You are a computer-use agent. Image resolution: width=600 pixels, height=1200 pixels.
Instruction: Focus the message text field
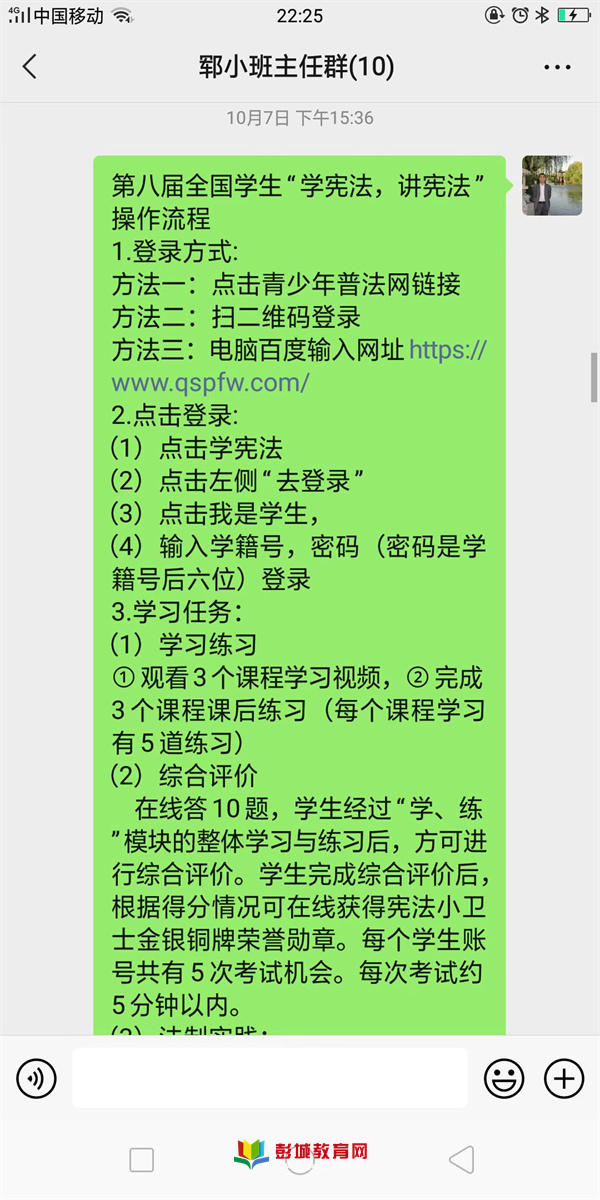pos(270,1077)
